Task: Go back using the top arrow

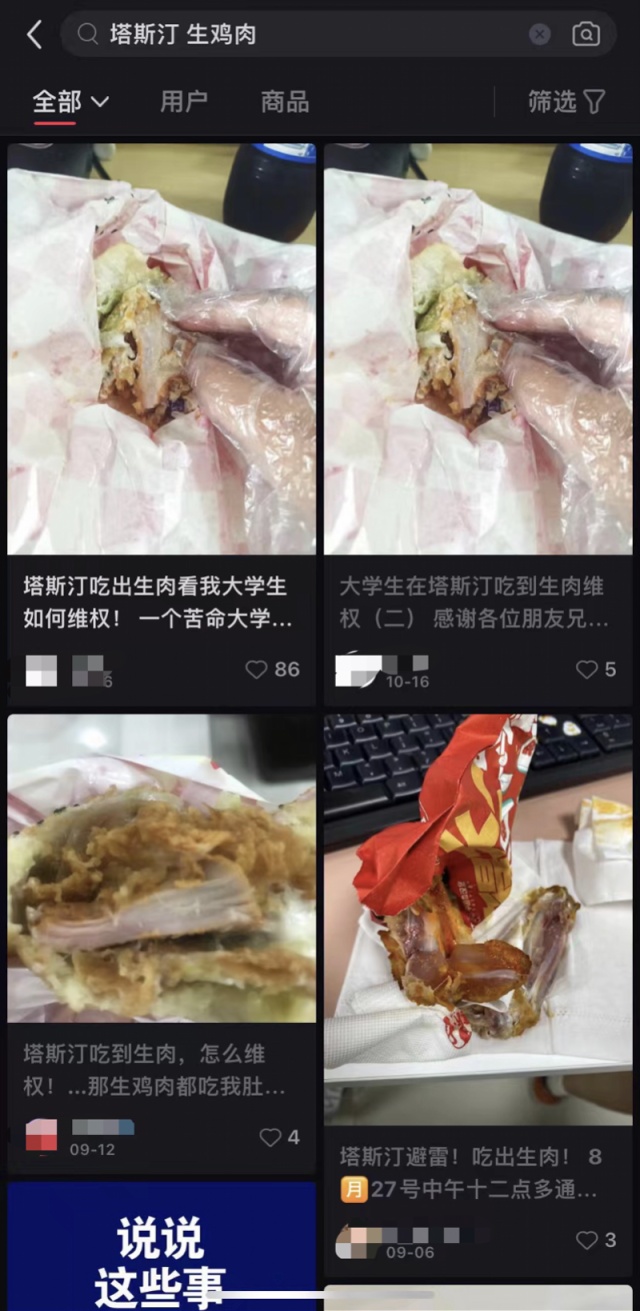Action: coord(34,35)
